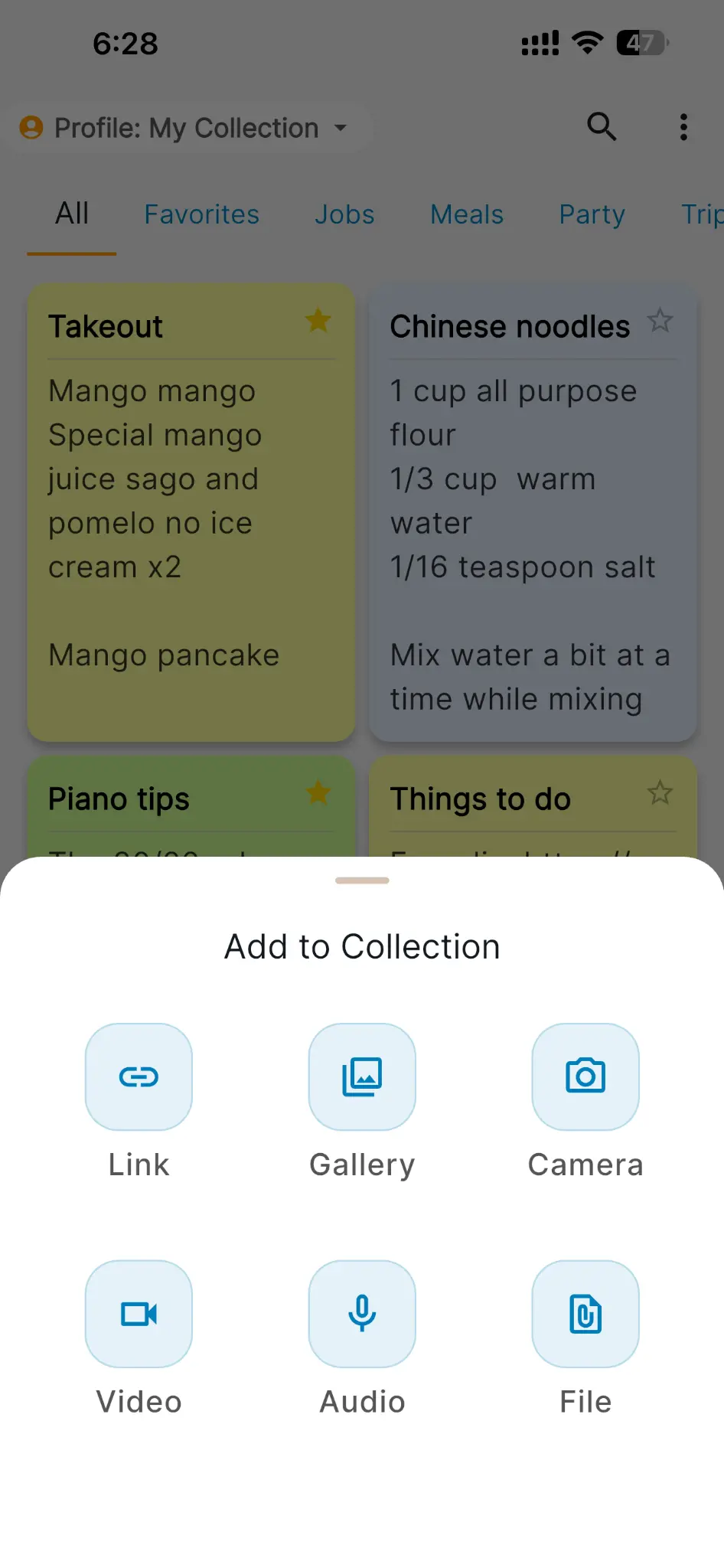This screenshot has height=1568, width=724.
Task: Select the Video option
Action: [139, 1314]
